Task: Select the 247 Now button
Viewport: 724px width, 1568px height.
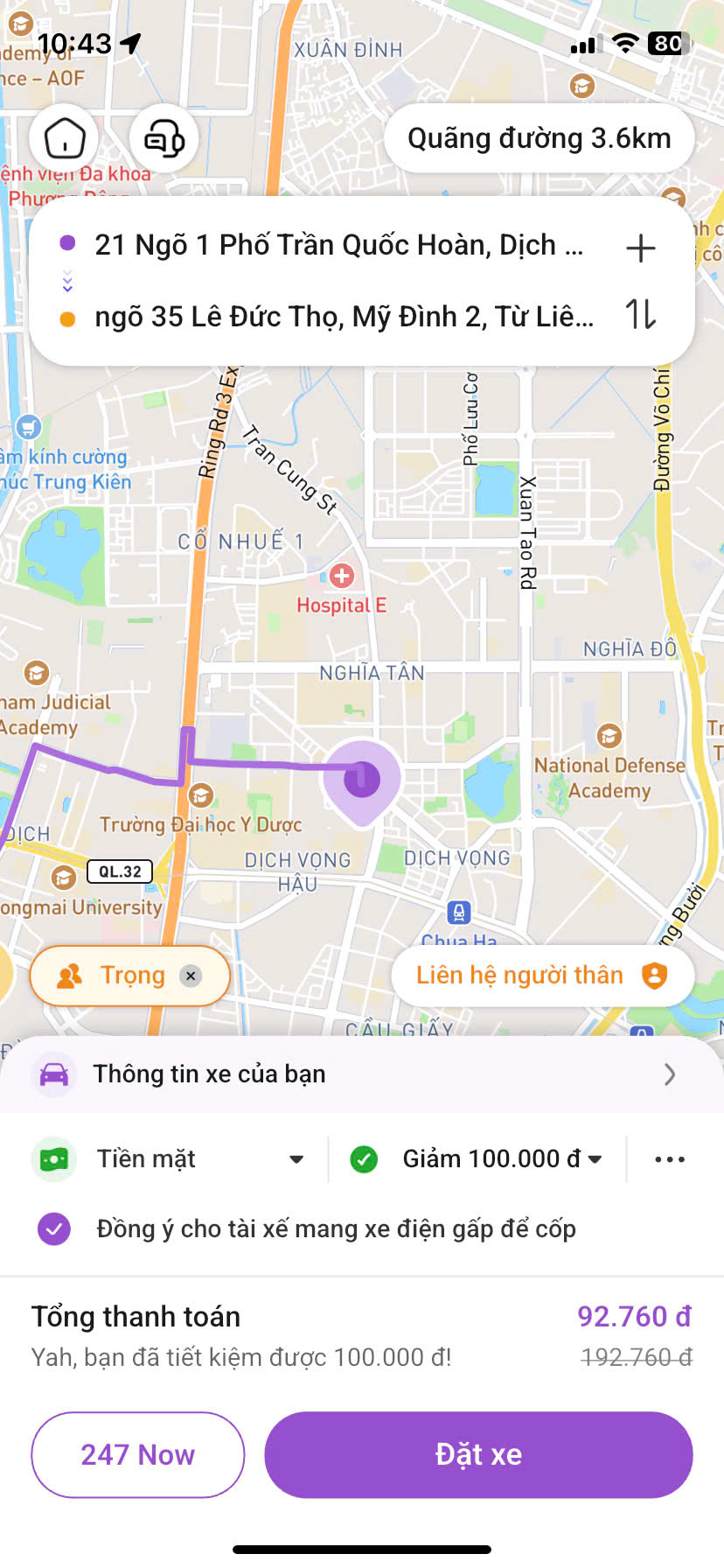Action: point(138,1454)
